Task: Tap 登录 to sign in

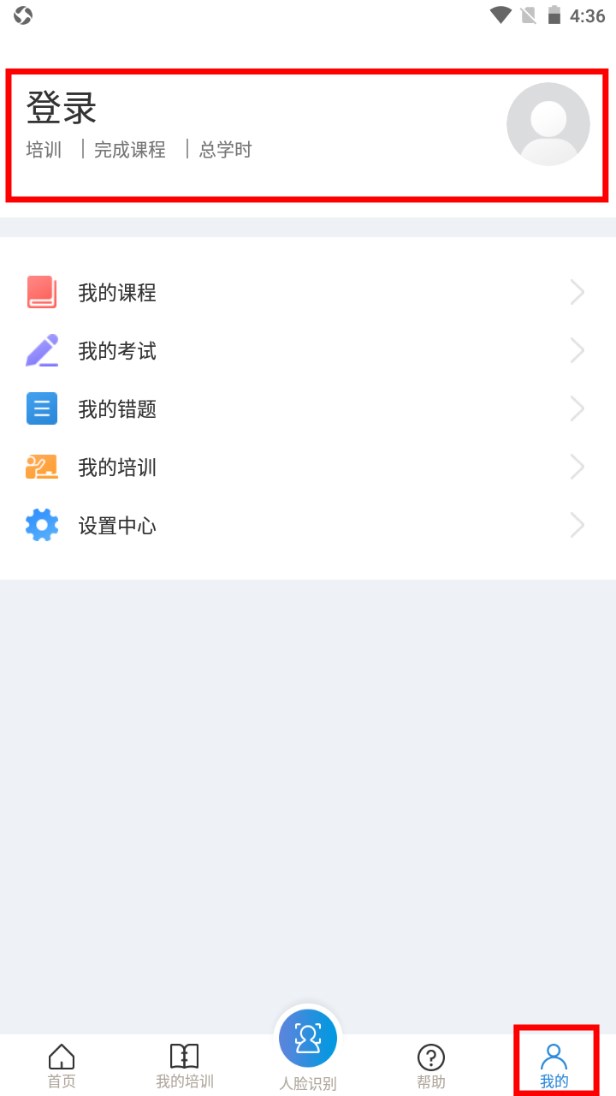Action: click(x=61, y=108)
